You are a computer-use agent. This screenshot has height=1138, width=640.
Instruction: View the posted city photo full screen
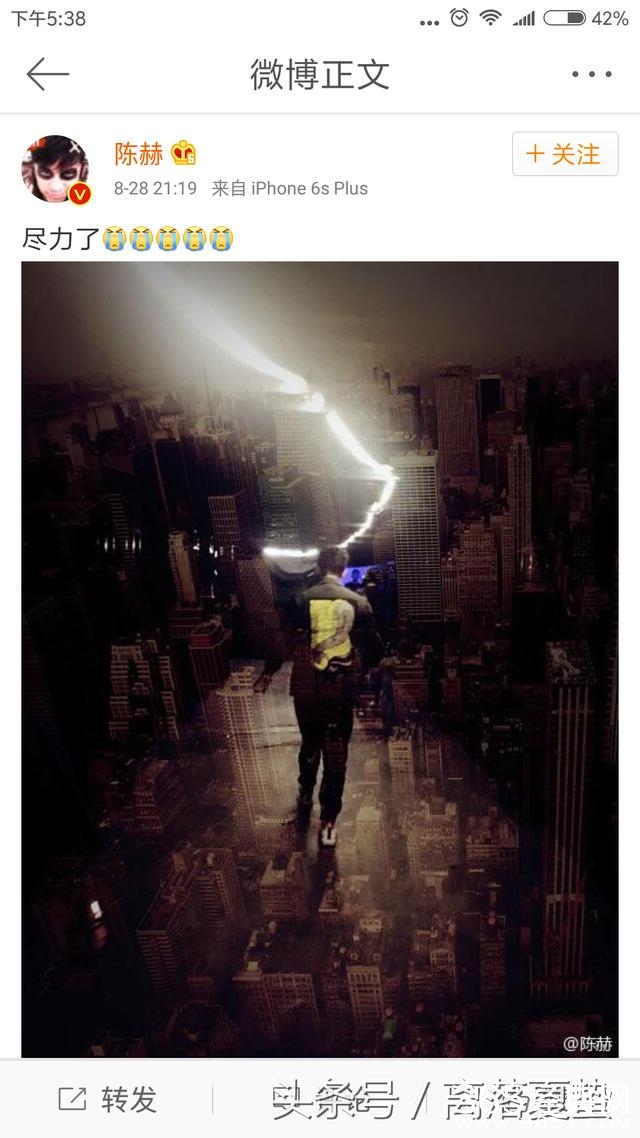click(x=320, y=658)
